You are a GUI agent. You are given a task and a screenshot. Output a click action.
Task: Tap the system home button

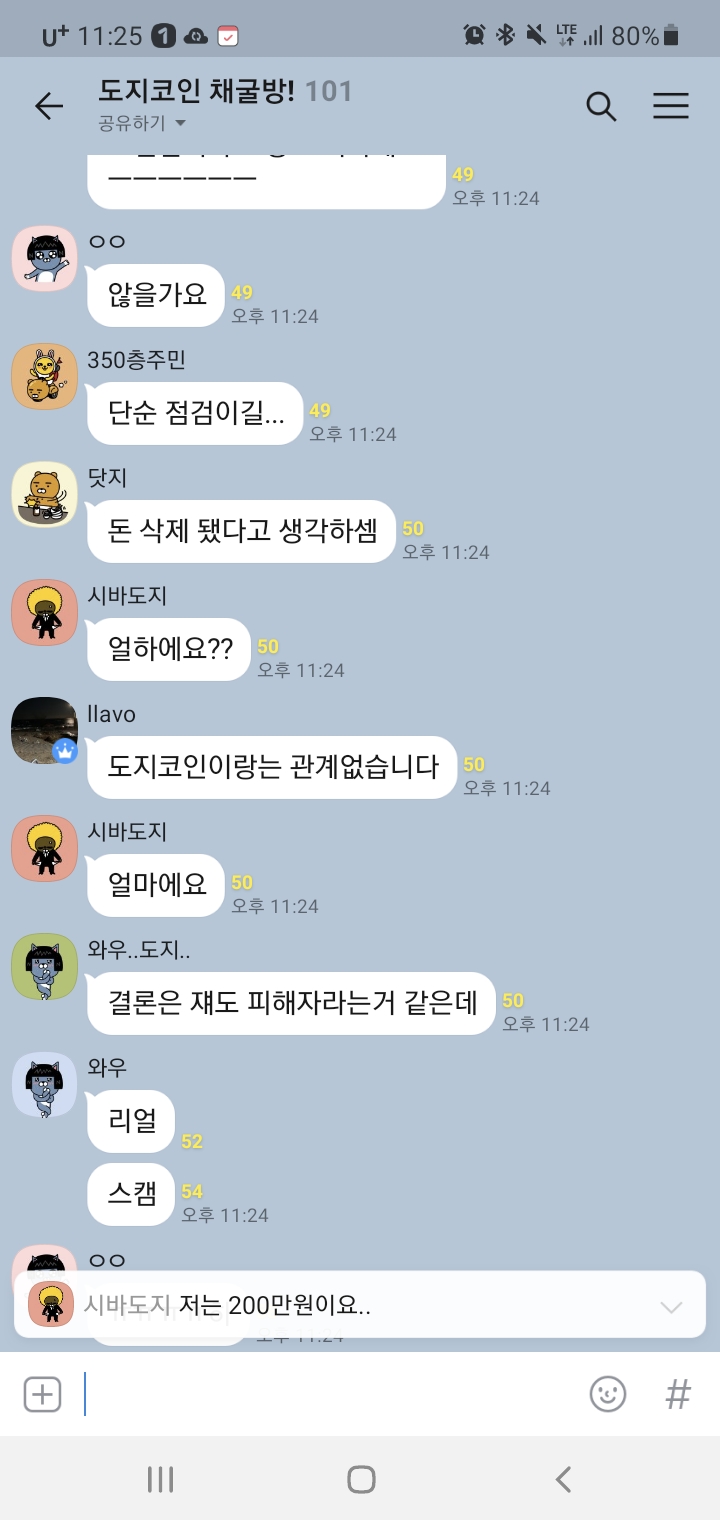360,1479
